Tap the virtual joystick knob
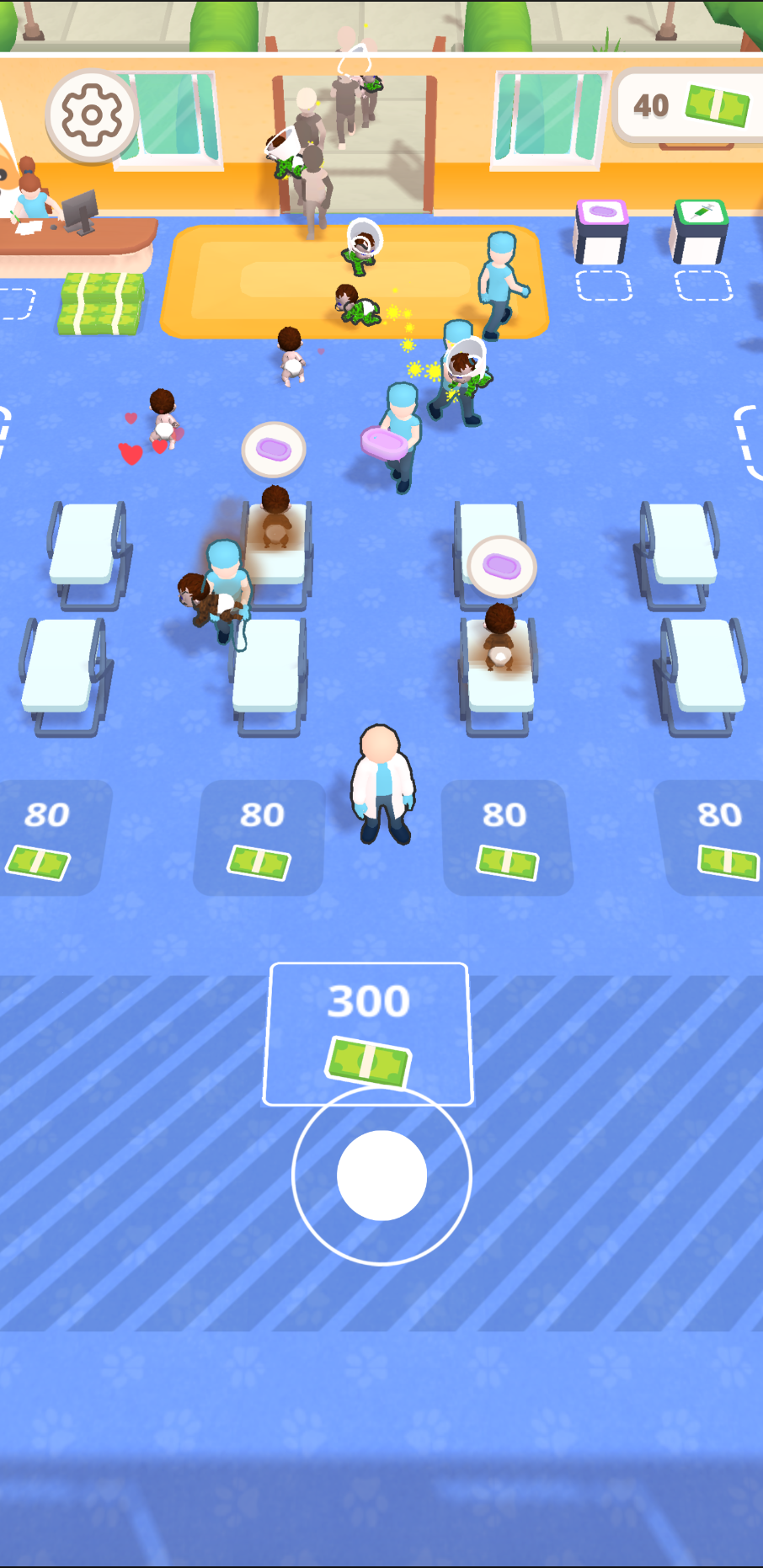763x1568 pixels. coord(381,1176)
